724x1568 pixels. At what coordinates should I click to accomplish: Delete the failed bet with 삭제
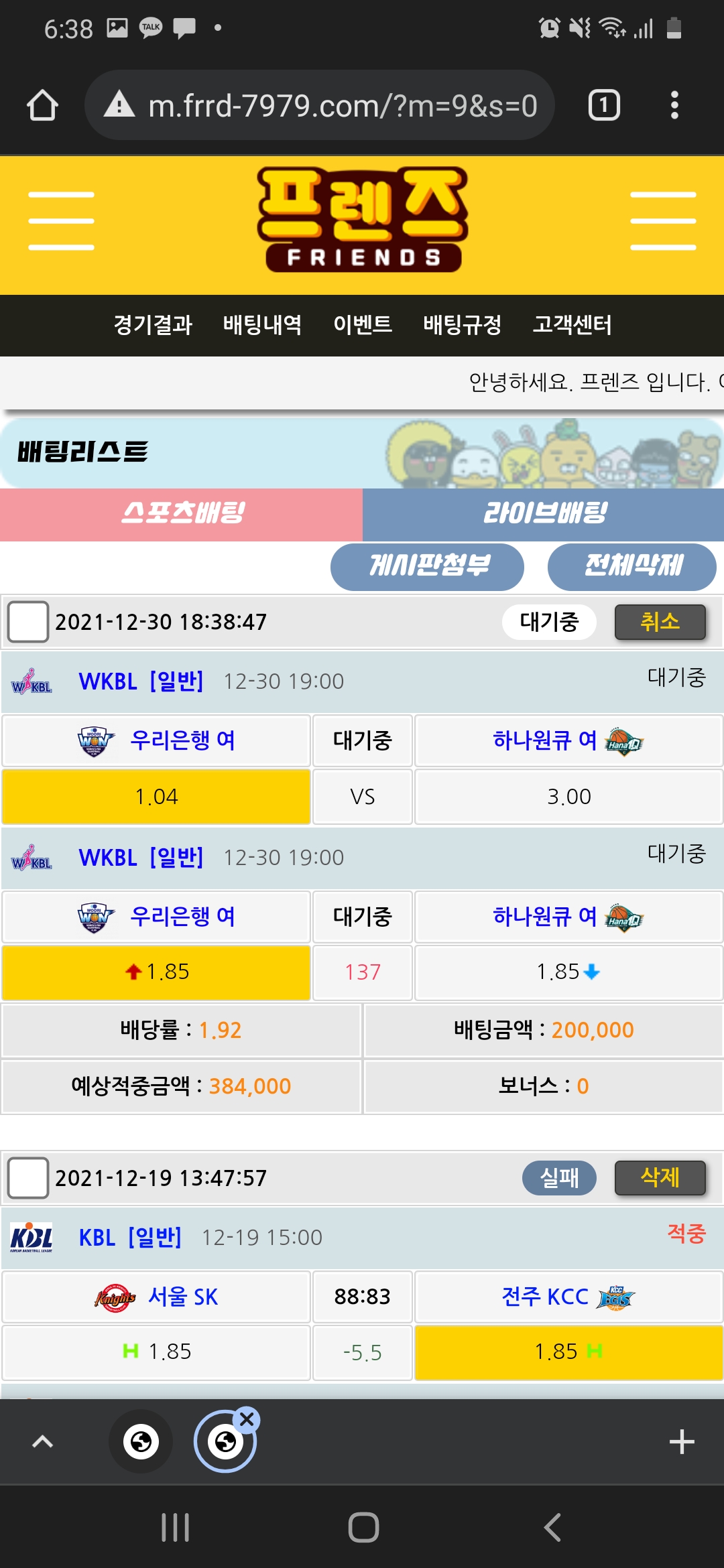(x=660, y=1177)
